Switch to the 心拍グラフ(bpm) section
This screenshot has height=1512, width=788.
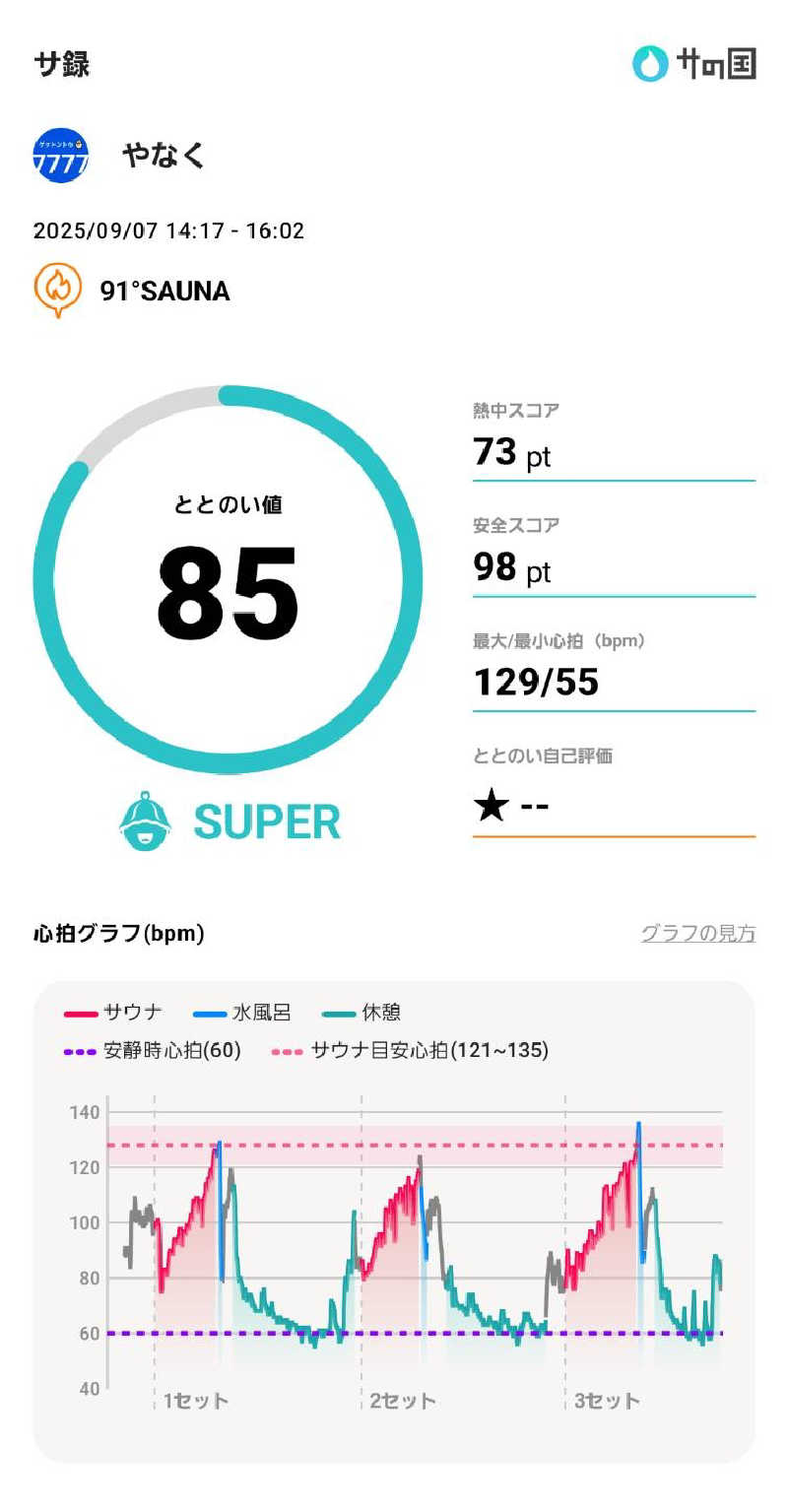pyautogui.click(x=118, y=934)
